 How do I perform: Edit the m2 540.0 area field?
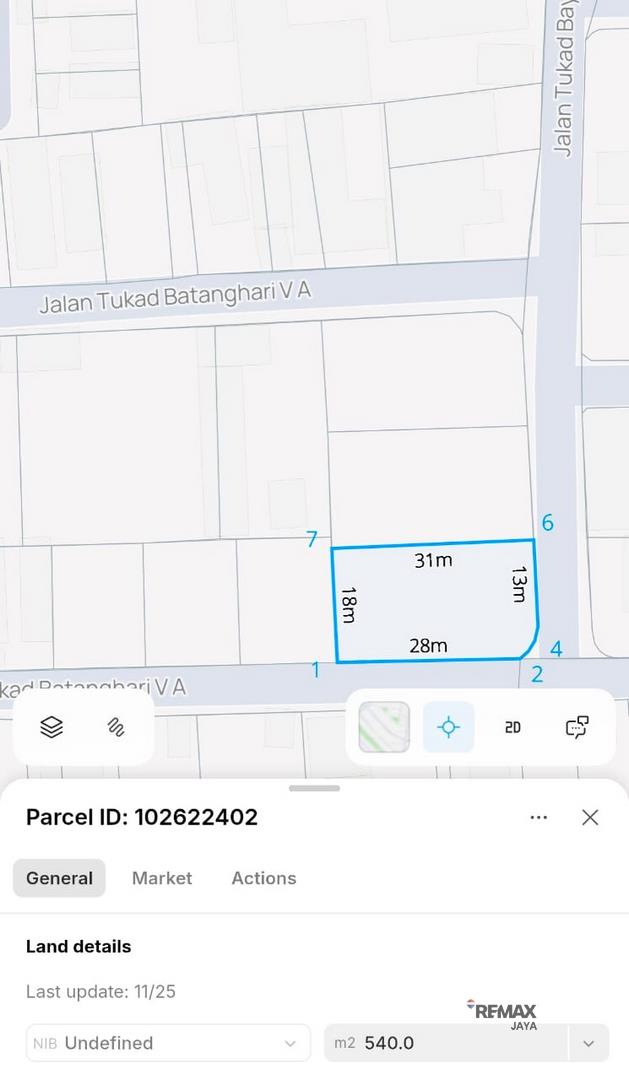pyautogui.click(x=445, y=1043)
